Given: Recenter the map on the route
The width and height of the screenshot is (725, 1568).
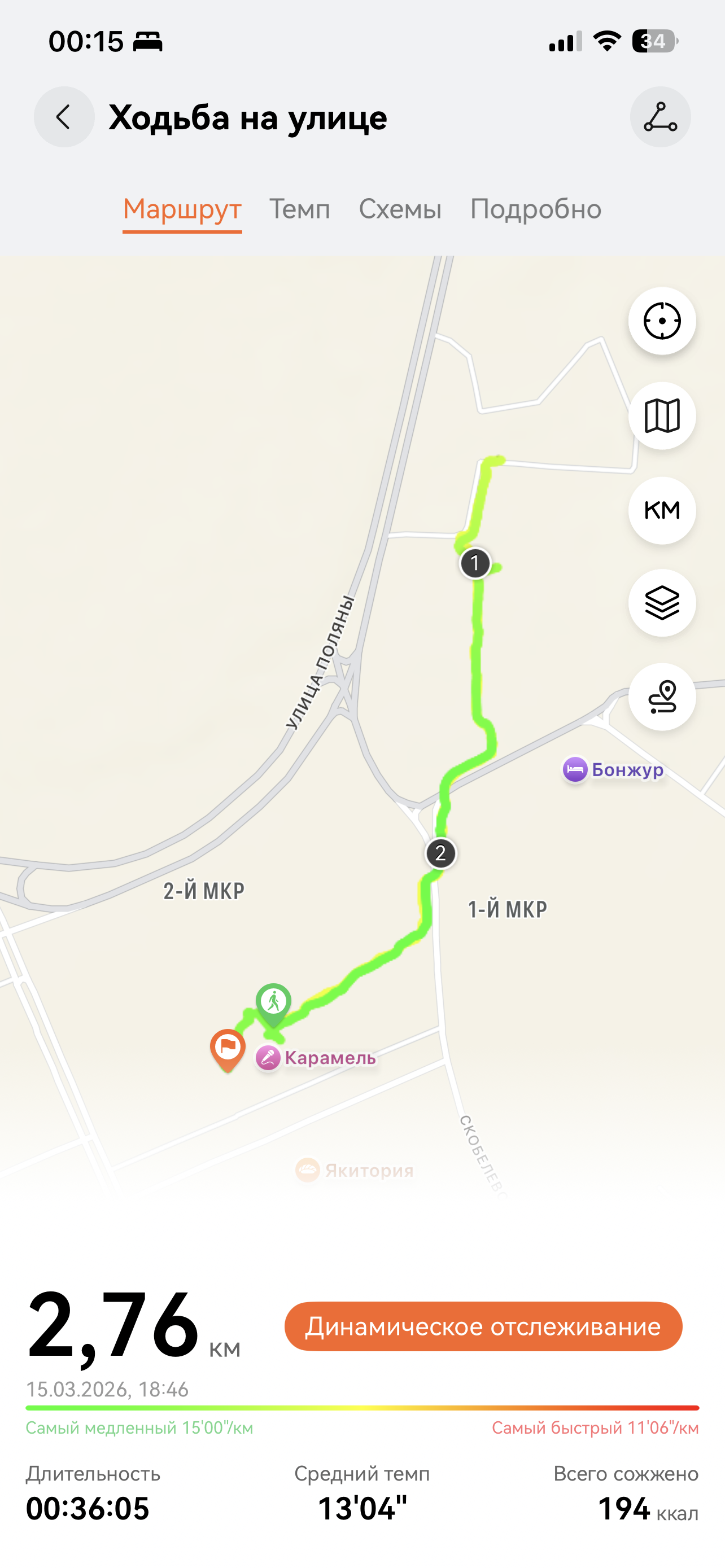Looking at the screenshot, I should pos(662,321).
